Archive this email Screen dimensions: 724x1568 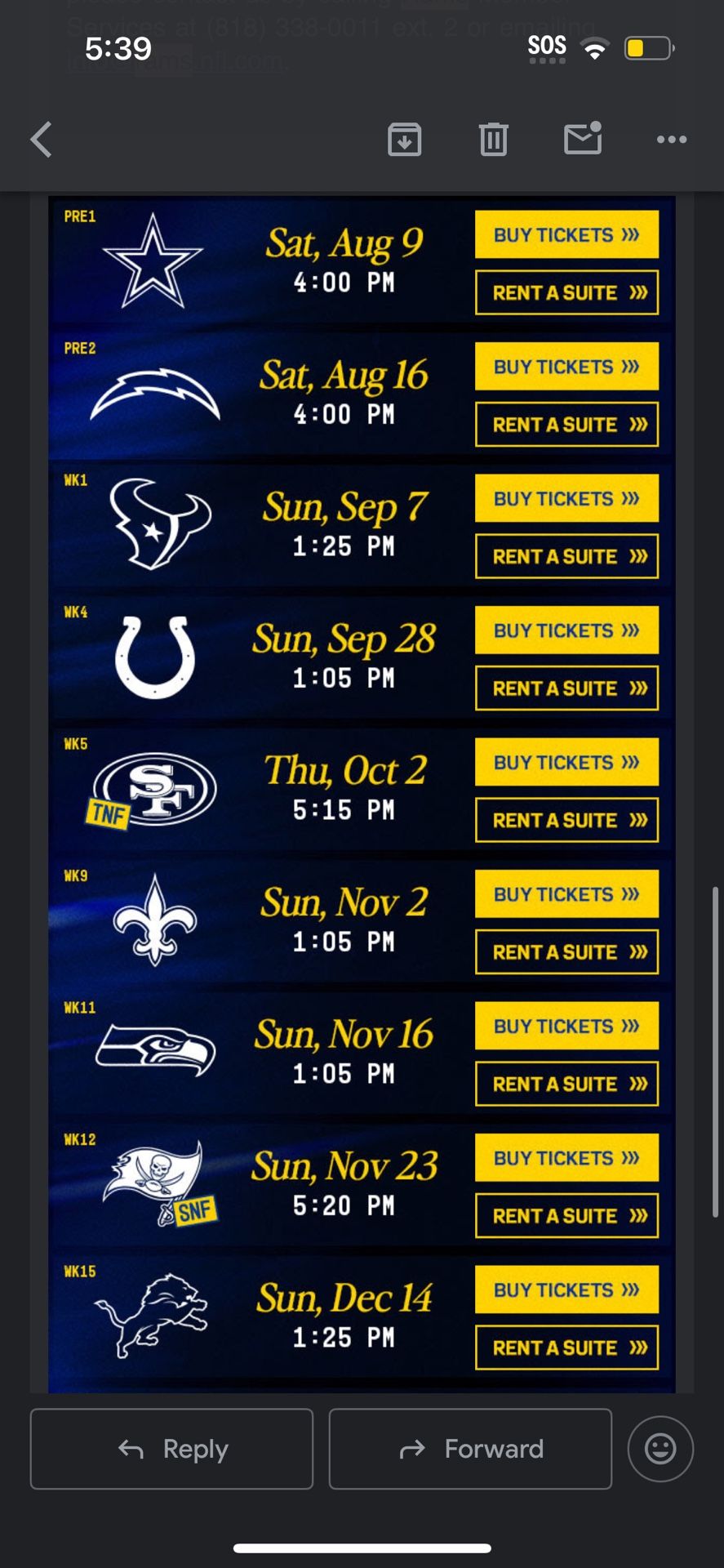point(404,139)
